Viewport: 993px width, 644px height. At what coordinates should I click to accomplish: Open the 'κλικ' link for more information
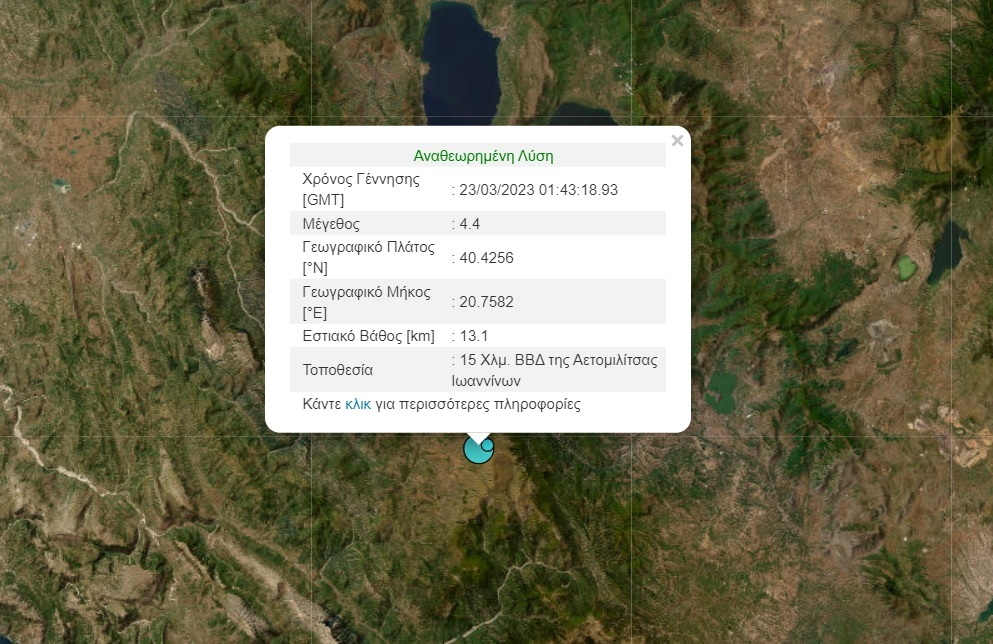pos(358,405)
